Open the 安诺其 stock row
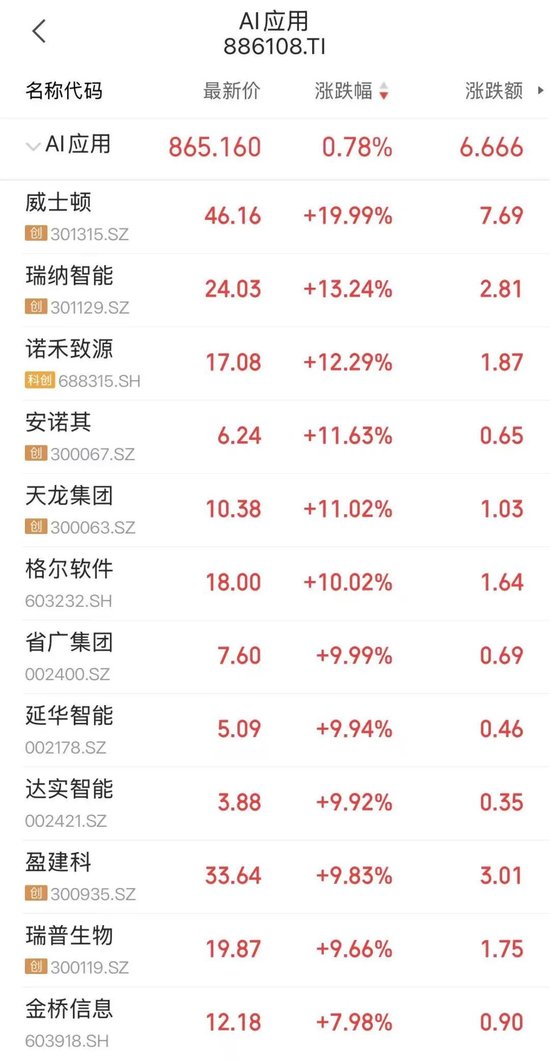 [275, 437]
